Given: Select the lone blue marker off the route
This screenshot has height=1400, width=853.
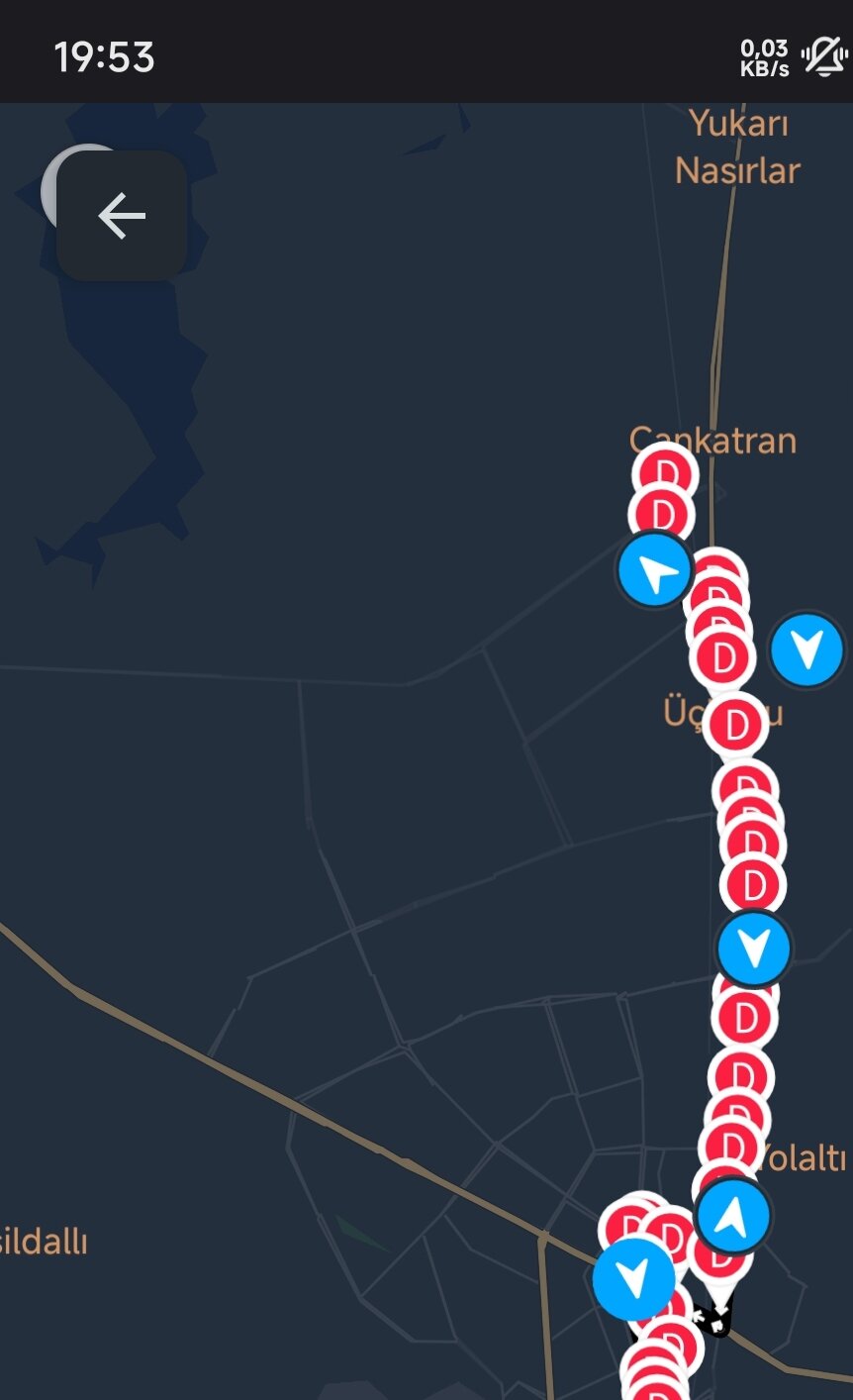Looking at the screenshot, I should pos(806,650).
